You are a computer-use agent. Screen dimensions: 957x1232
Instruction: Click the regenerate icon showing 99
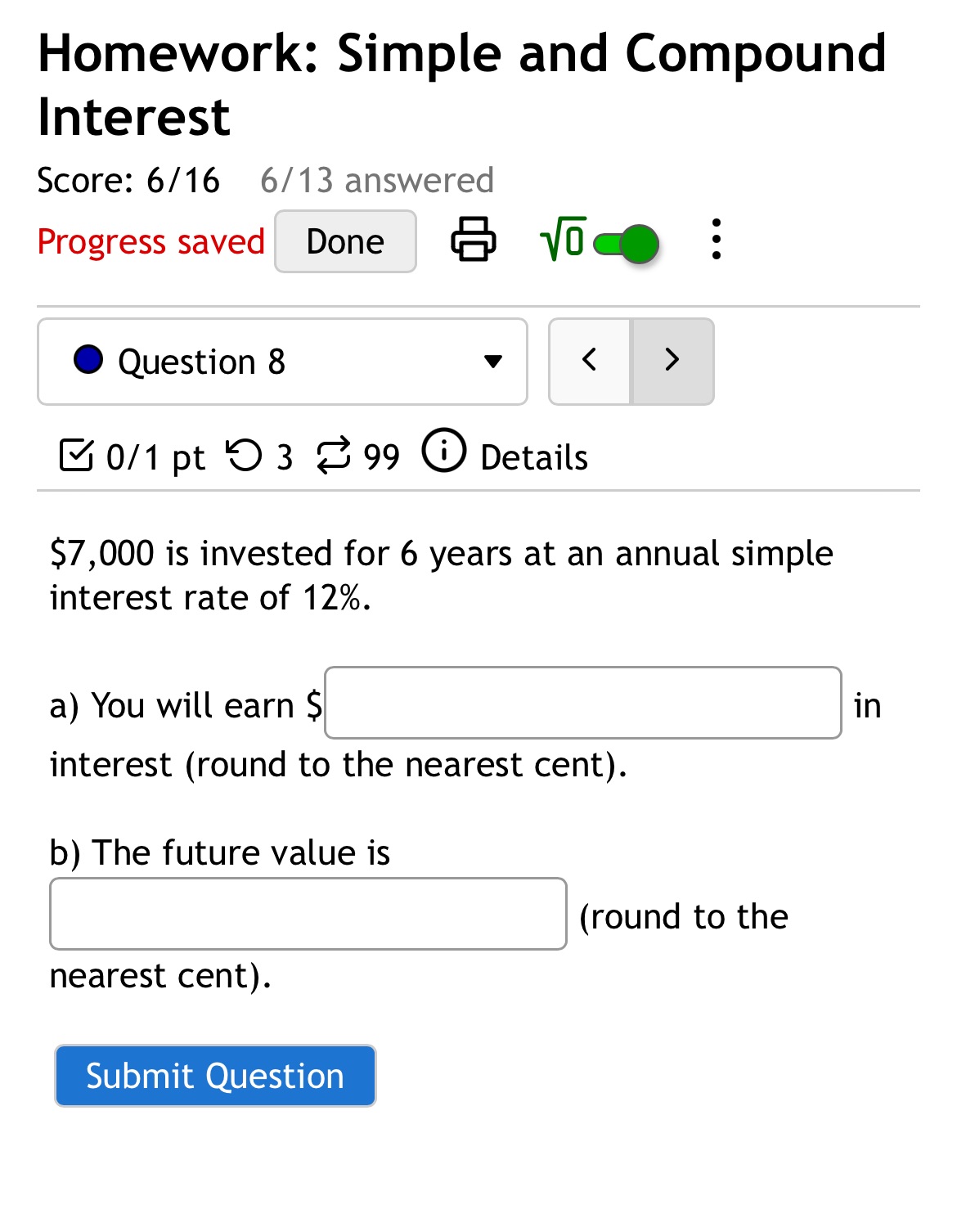coord(335,456)
